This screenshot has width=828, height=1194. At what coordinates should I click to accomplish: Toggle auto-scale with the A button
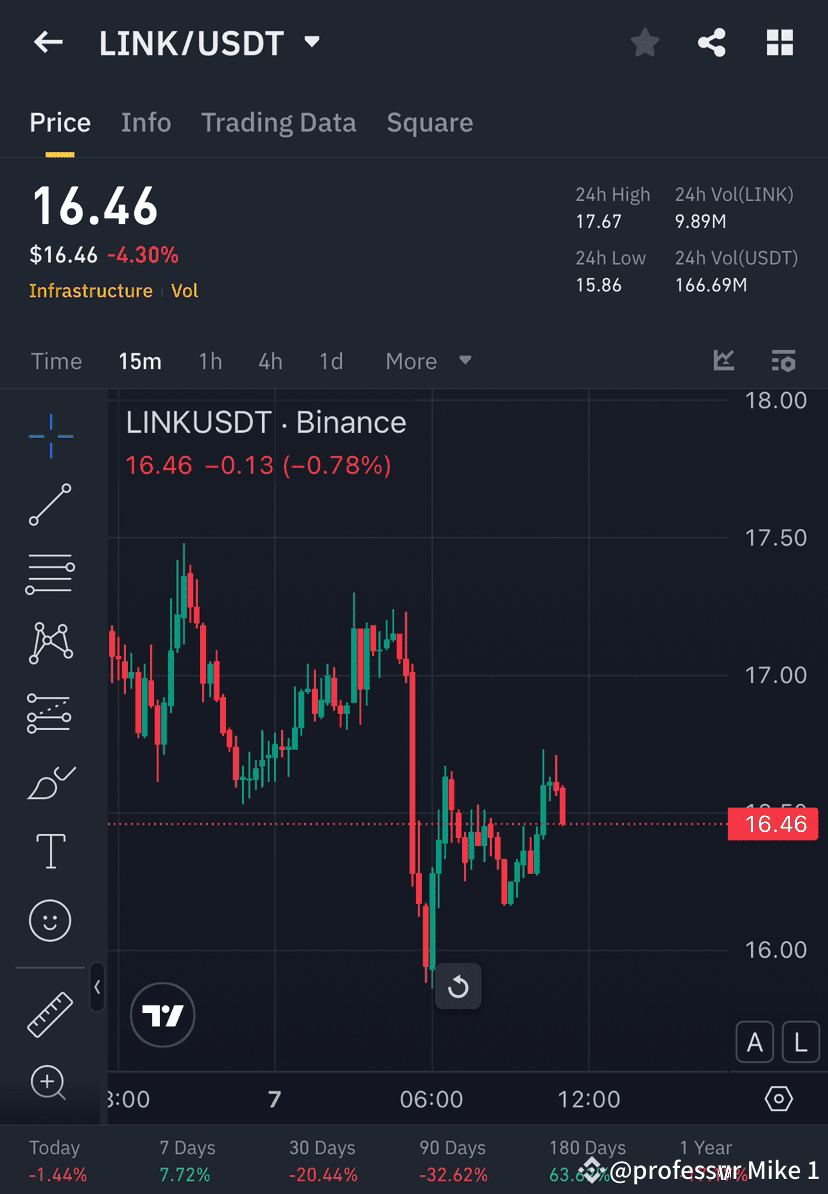coord(755,1042)
